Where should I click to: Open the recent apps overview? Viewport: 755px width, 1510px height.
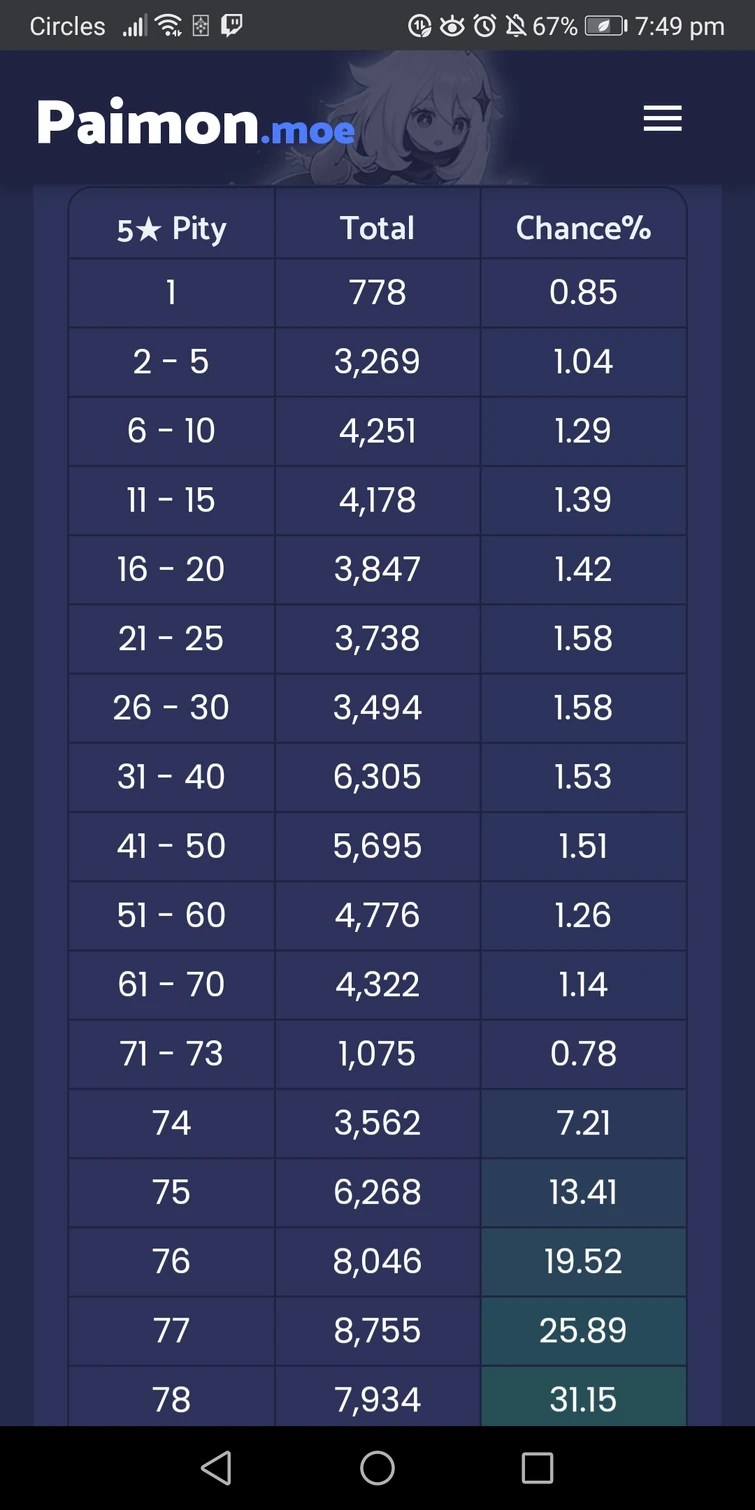pyautogui.click(x=537, y=1467)
